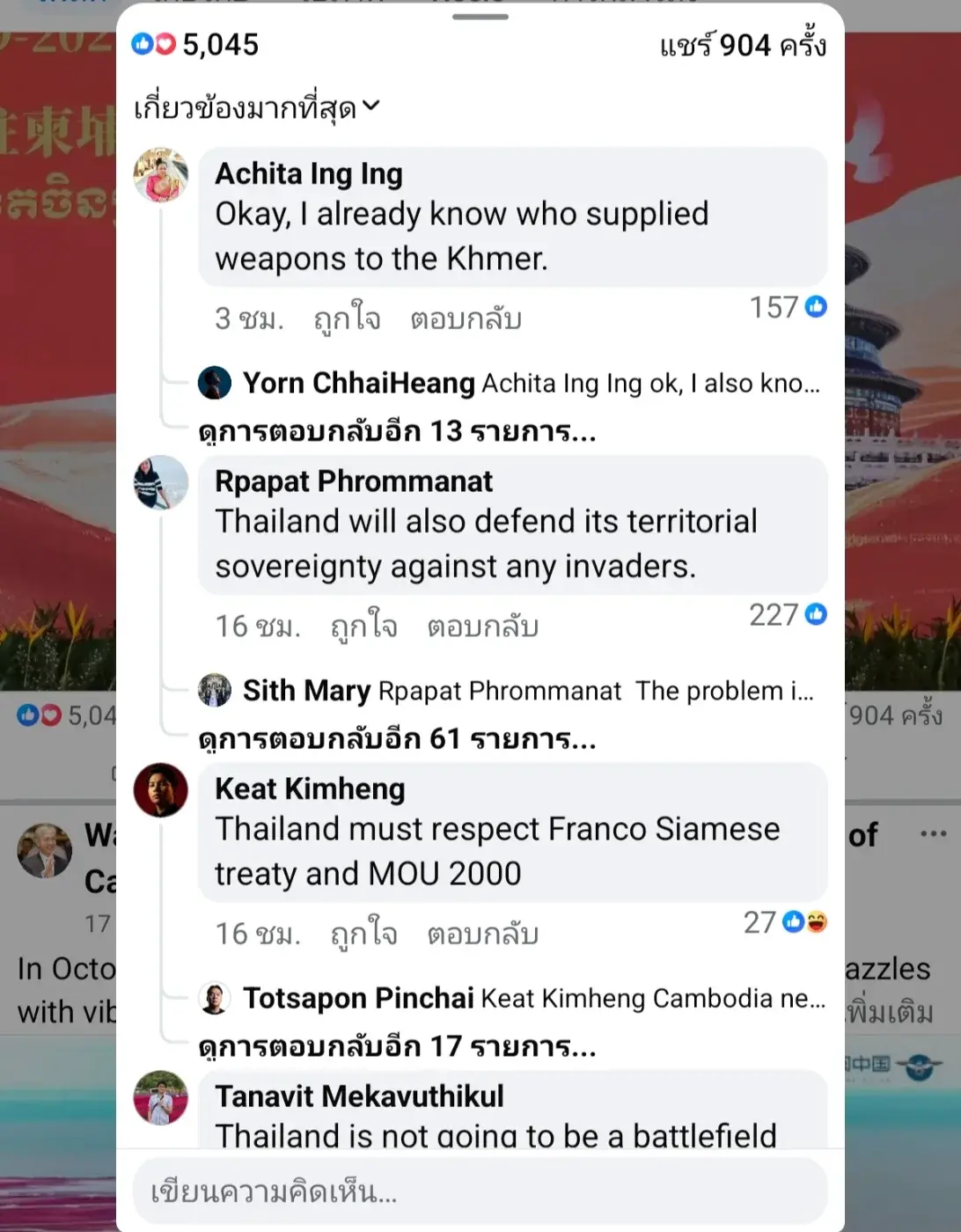Expand 17 more replies under Keat's comment
Viewport: 961px width, 1232px height.
(x=397, y=1046)
